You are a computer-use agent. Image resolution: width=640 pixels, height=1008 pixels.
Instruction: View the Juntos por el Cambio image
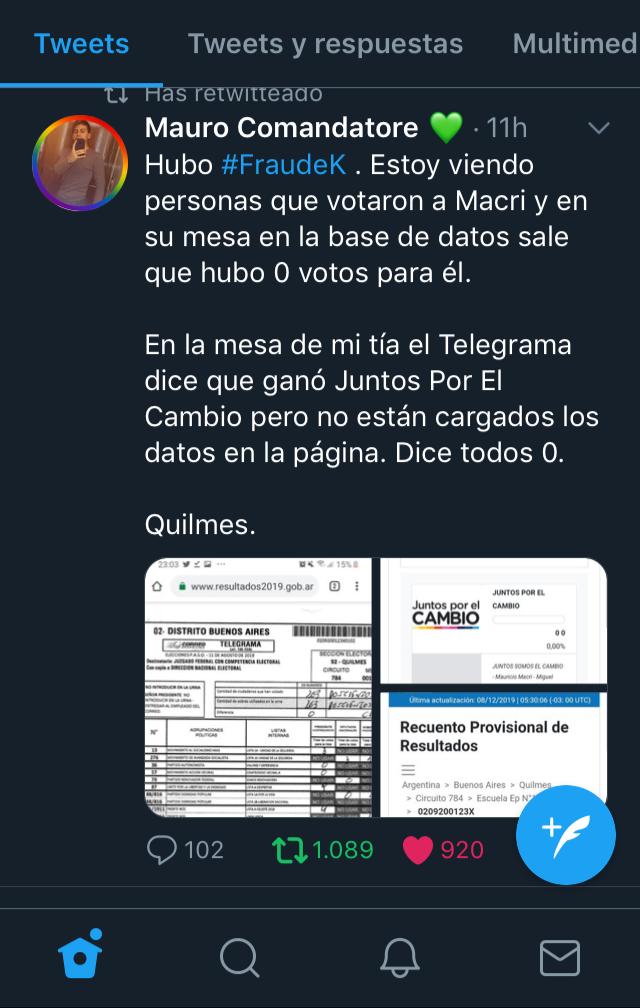click(493, 618)
